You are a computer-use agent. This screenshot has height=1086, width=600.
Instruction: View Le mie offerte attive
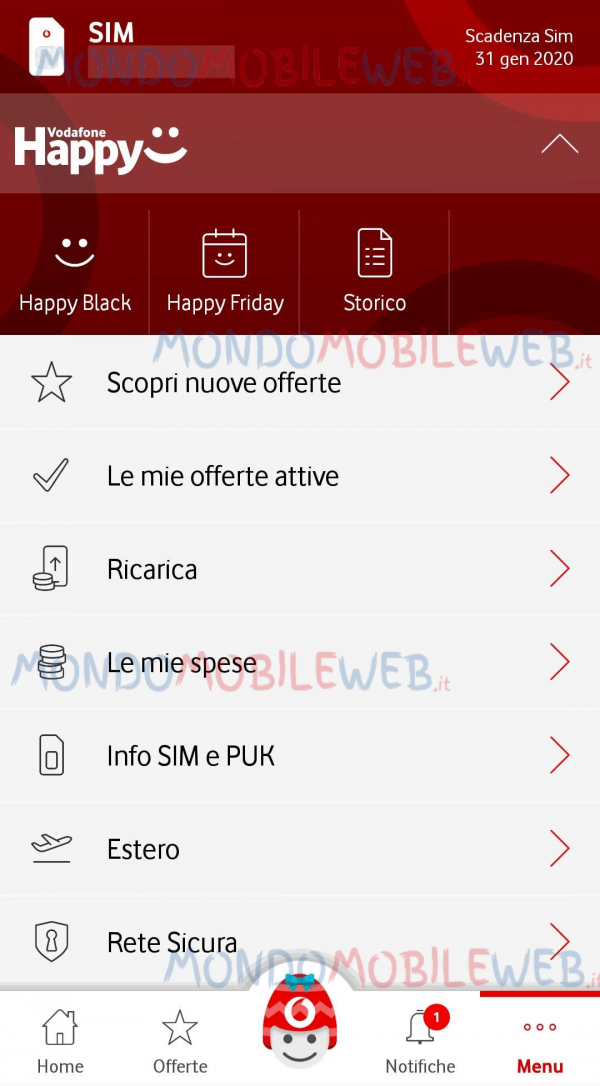pos(300,476)
